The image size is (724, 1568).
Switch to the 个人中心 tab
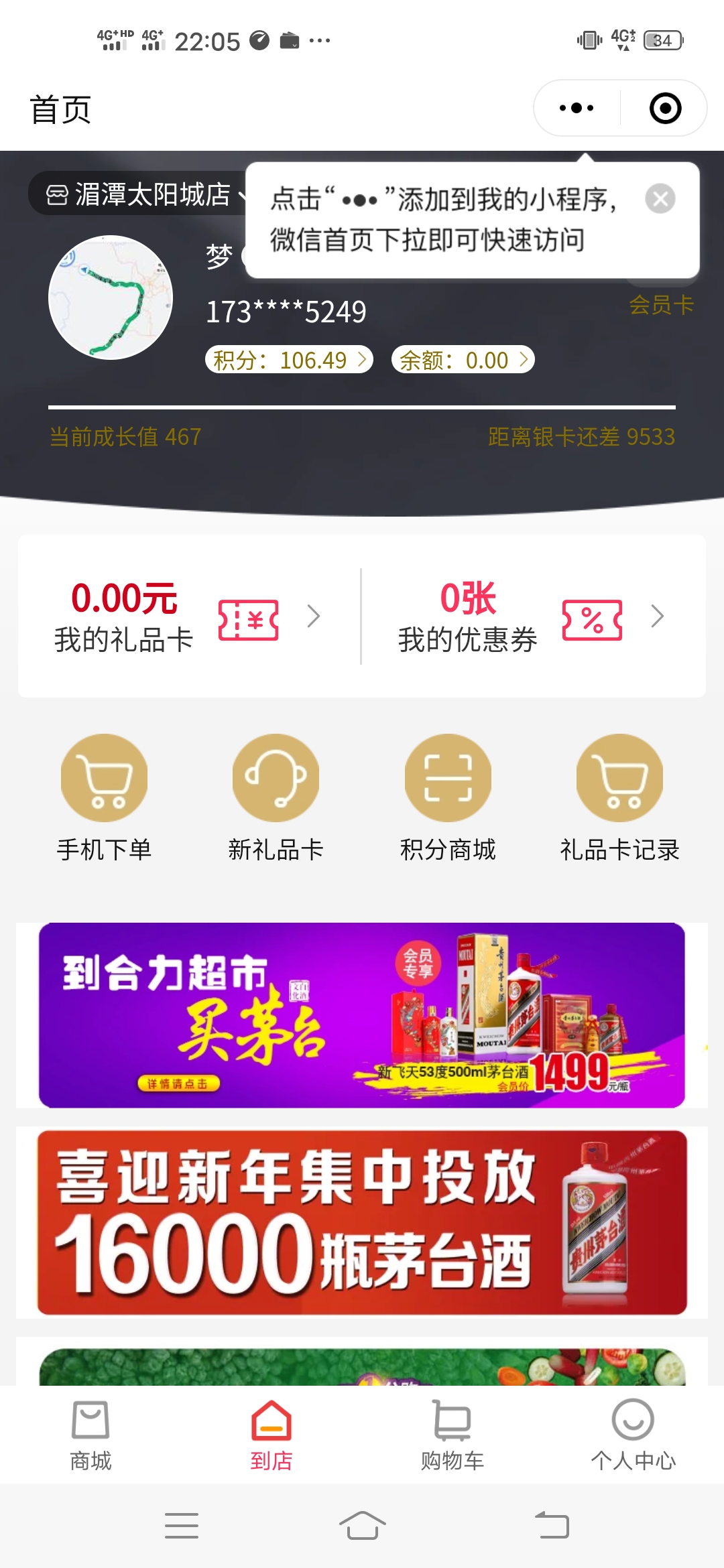click(x=633, y=1434)
